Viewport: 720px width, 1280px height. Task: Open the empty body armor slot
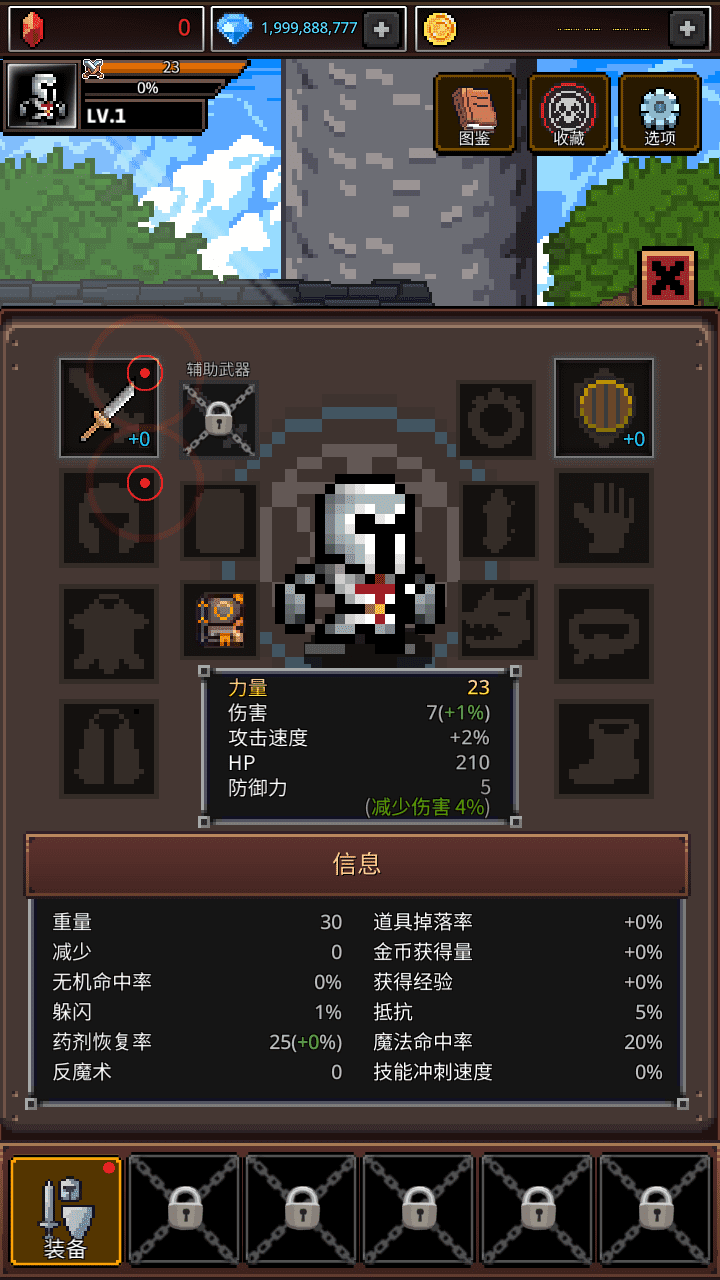pos(109,634)
